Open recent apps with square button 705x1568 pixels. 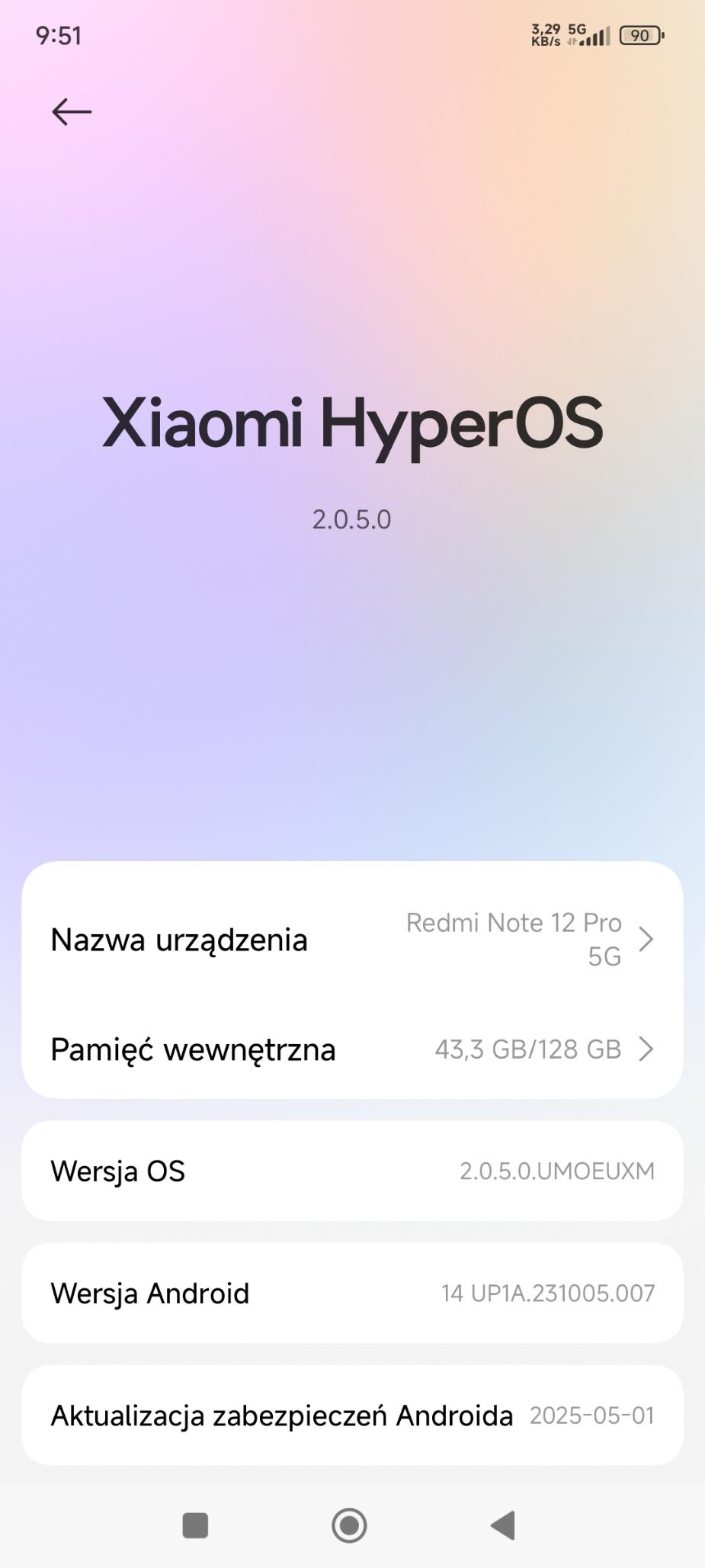(x=195, y=1525)
